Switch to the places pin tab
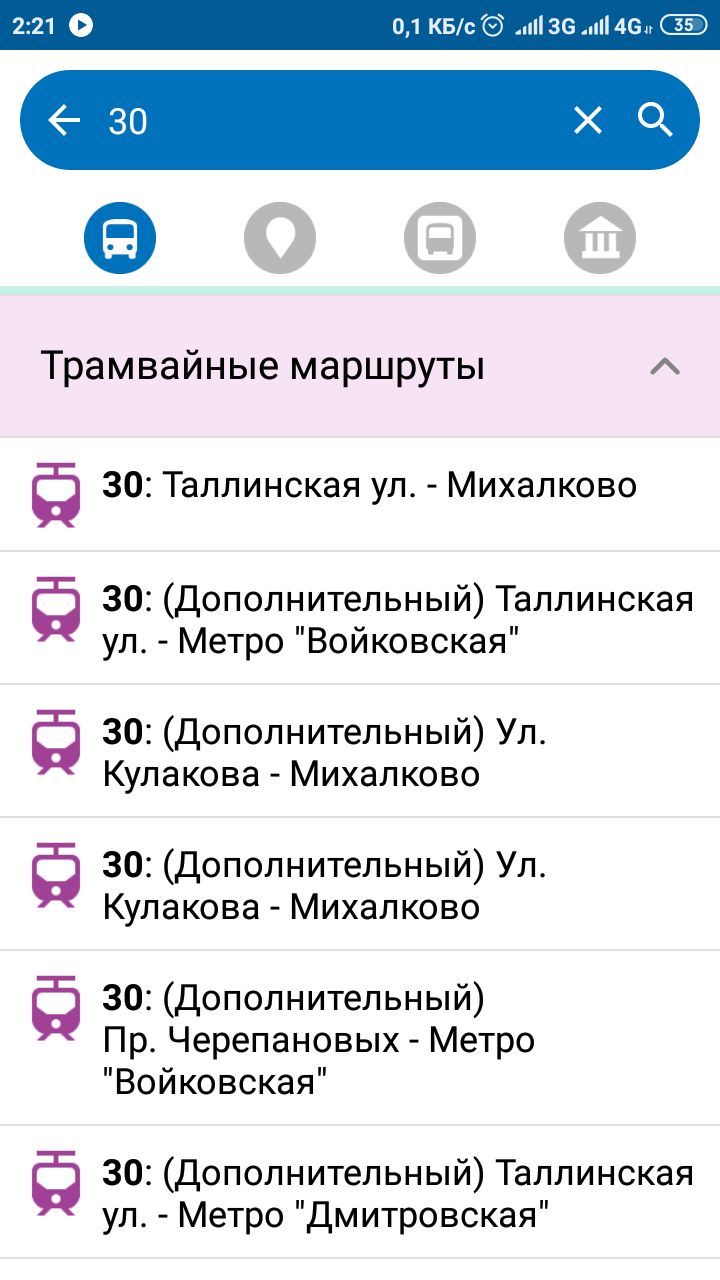 pyautogui.click(x=280, y=238)
